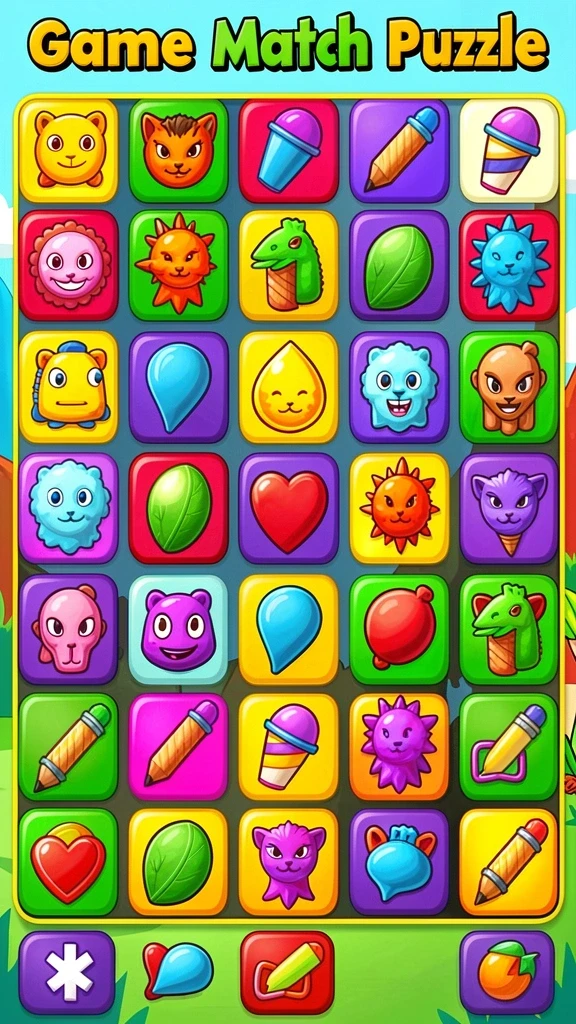Tap the purple bear tile on light blue
Image resolution: width=576 pixels, height=1024 pixels.
point(178,629)
